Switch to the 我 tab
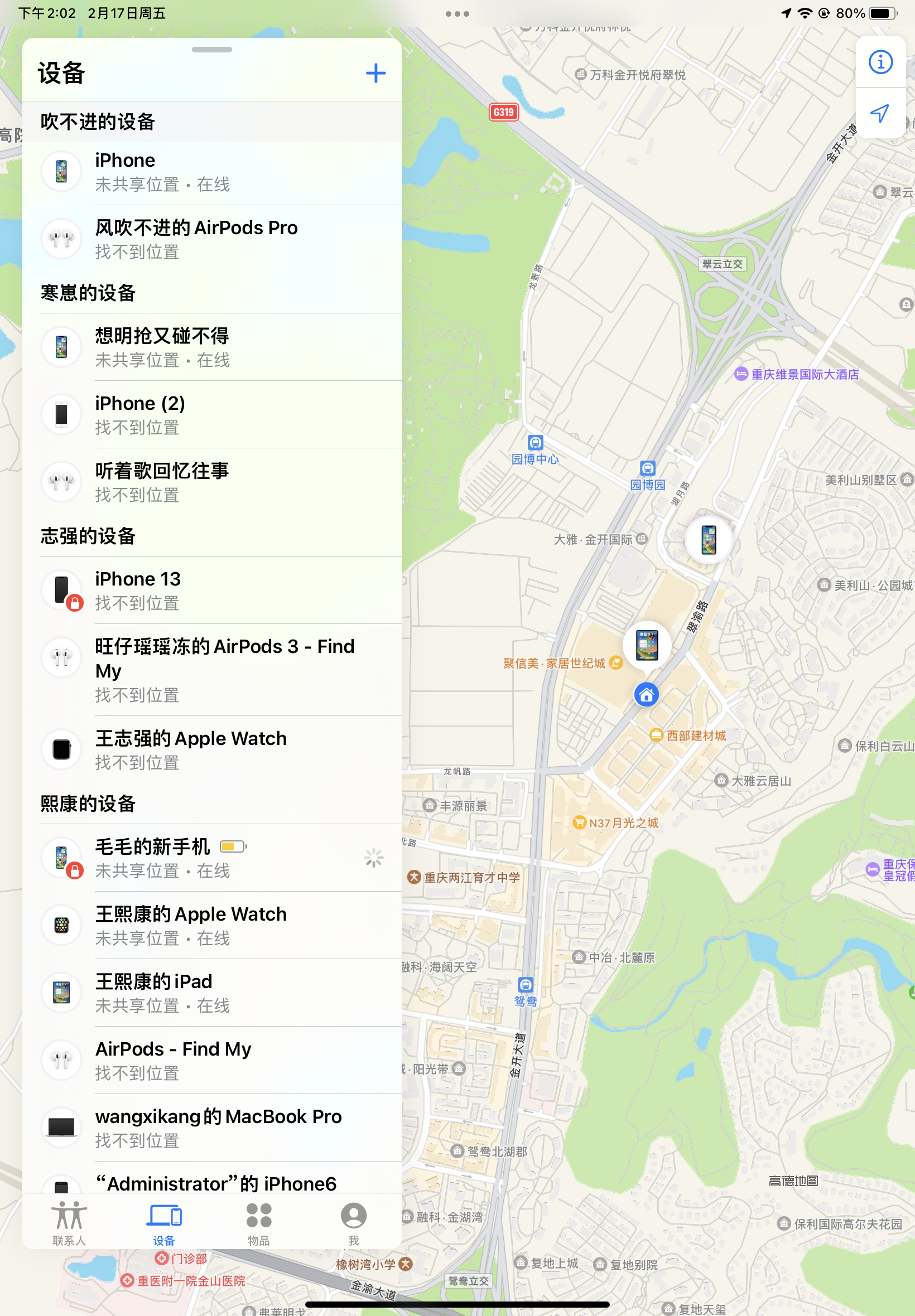This screenshot has width=915, height=1316. click(353, 1223)
